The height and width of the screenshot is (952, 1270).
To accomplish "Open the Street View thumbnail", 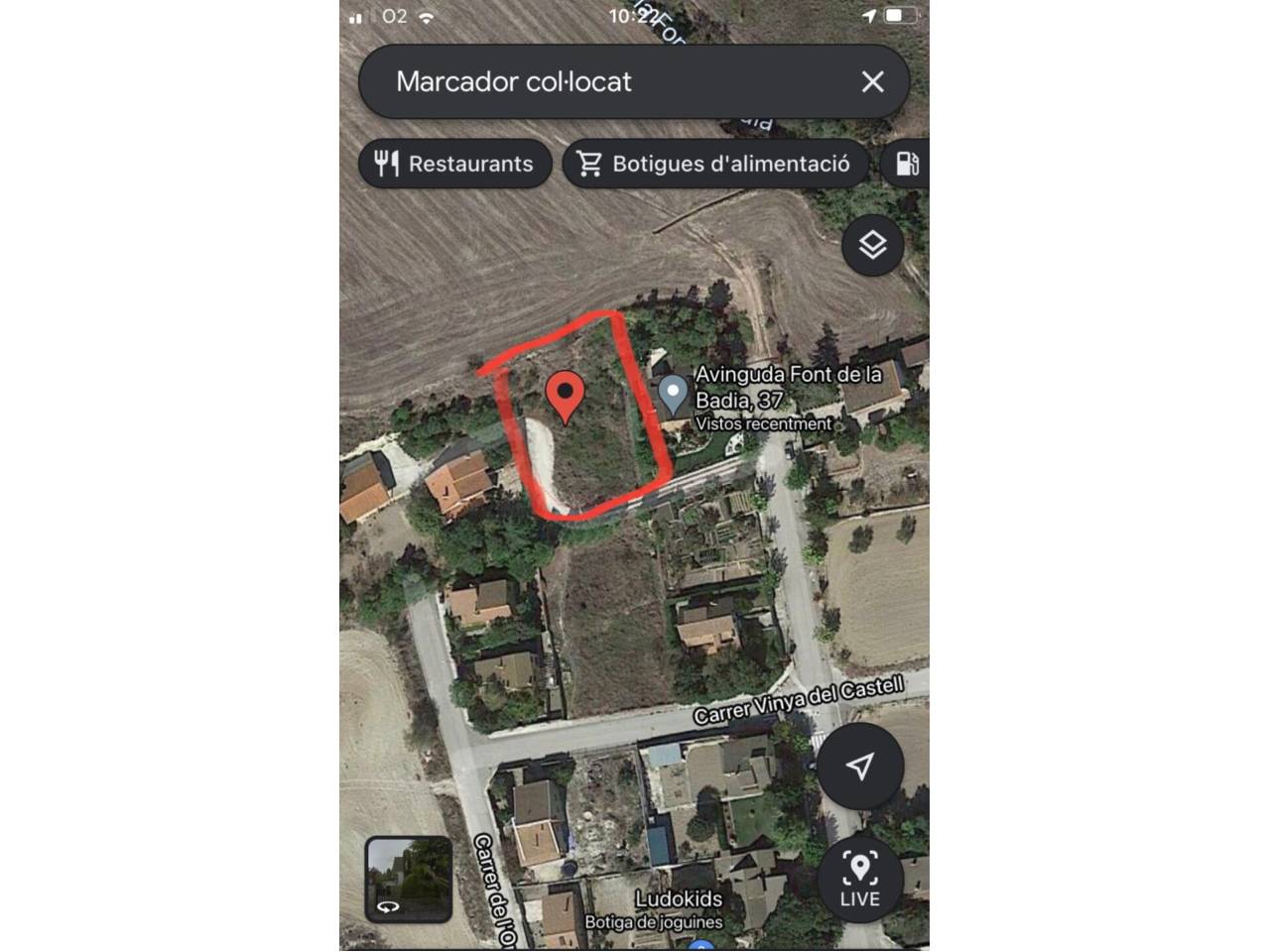I will (x=409, y=879).
